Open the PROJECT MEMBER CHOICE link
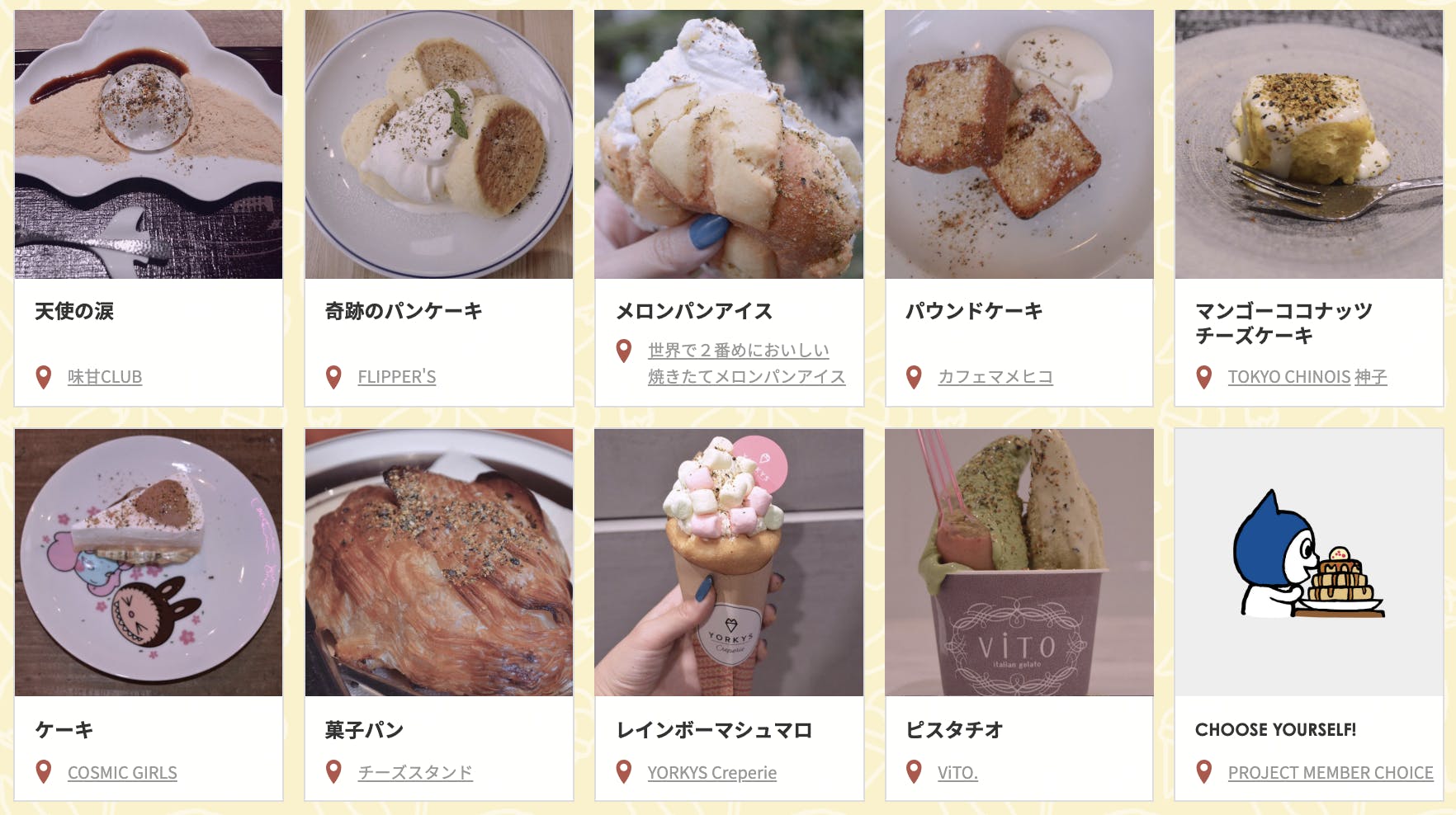 [x=1330, y=773]
